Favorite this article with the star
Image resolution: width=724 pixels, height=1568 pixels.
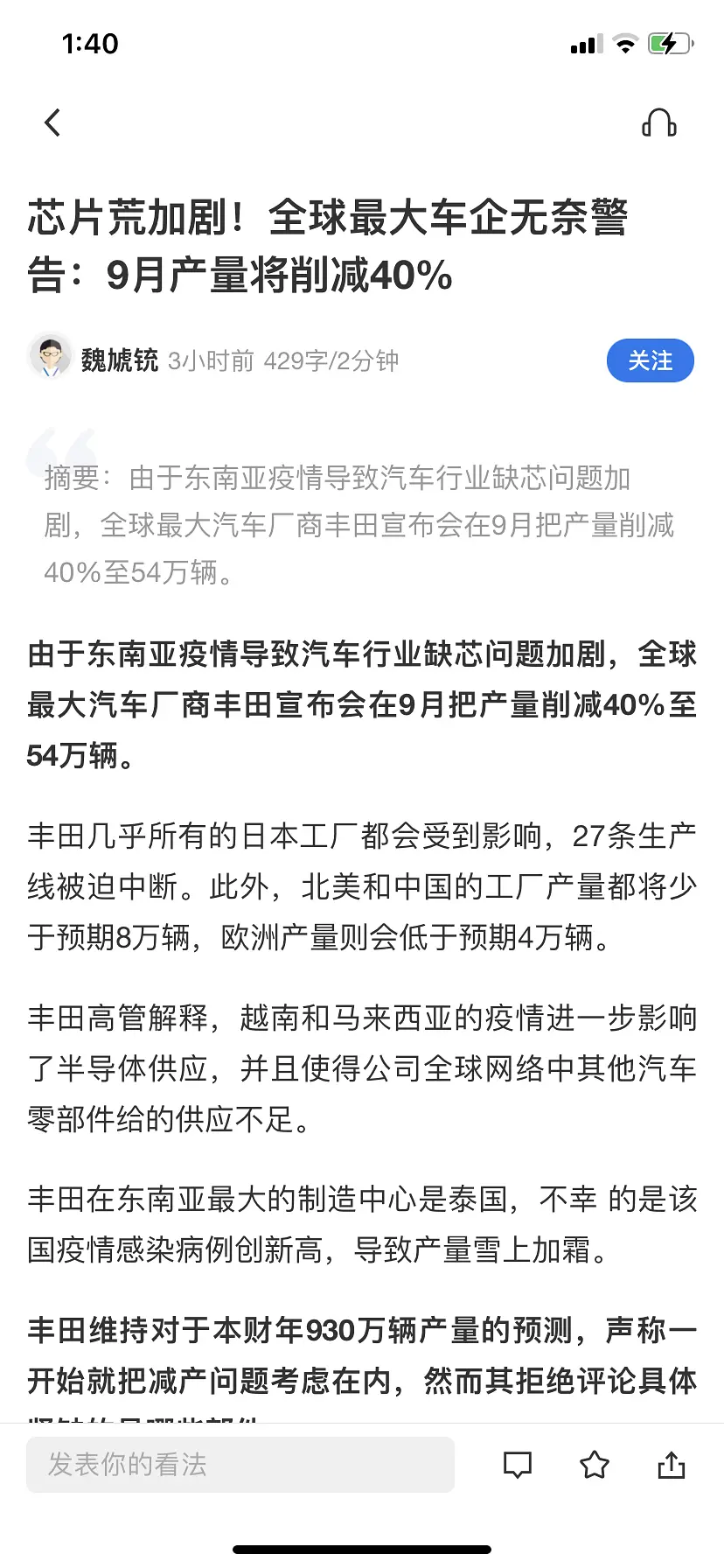point(595,1465)
